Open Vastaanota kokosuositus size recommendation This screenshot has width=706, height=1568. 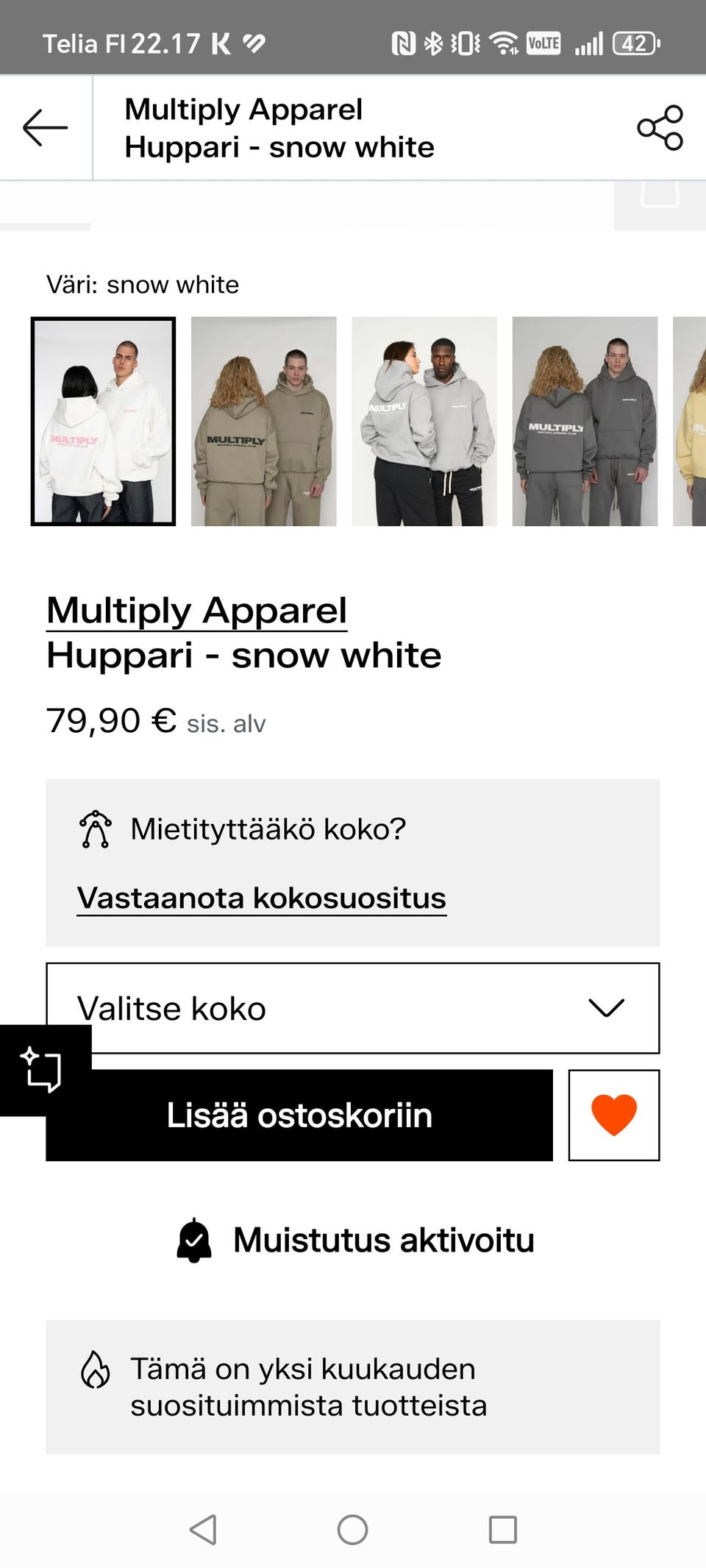pos(261,898)
